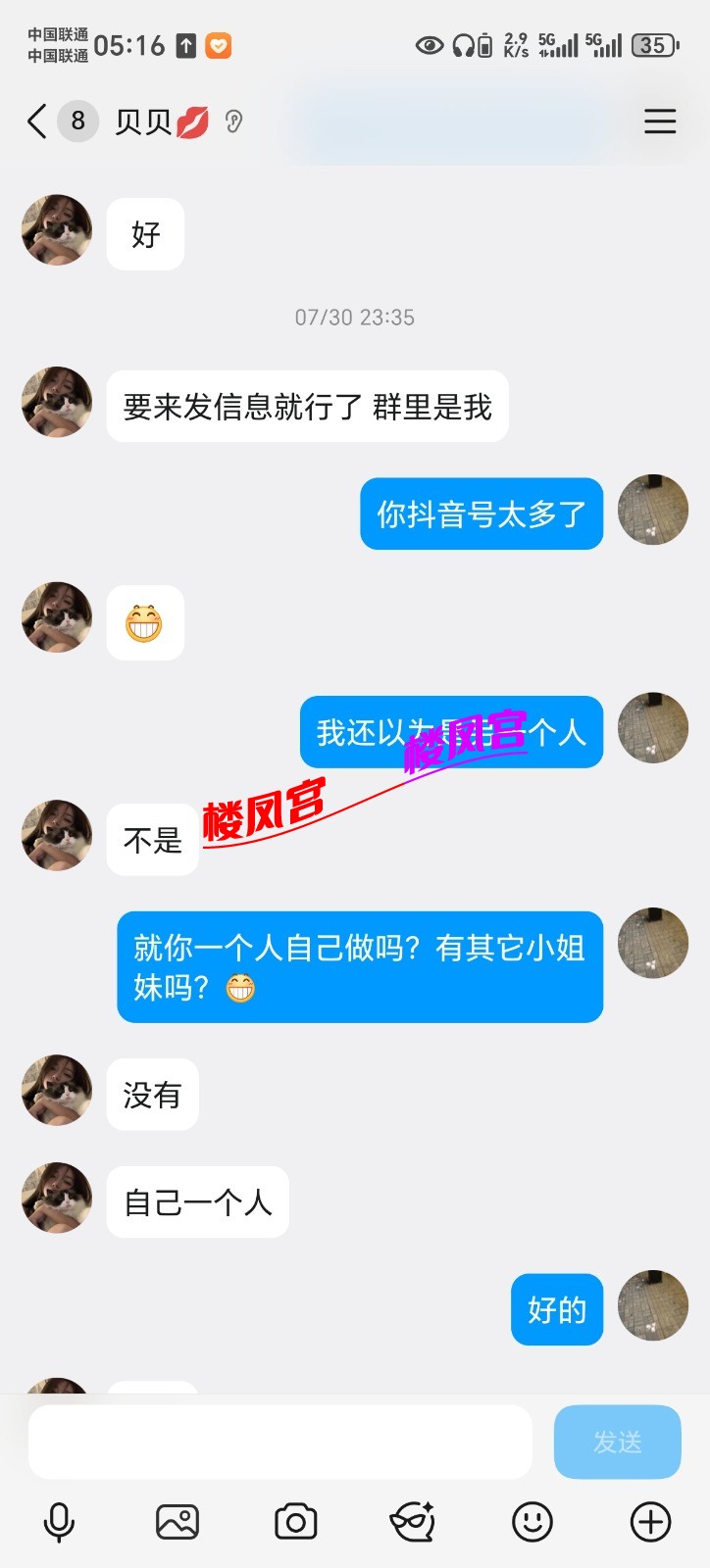Open the emoji smiley panel
The width and height of the screenshot is (710, 1568).
(532, 1522)
